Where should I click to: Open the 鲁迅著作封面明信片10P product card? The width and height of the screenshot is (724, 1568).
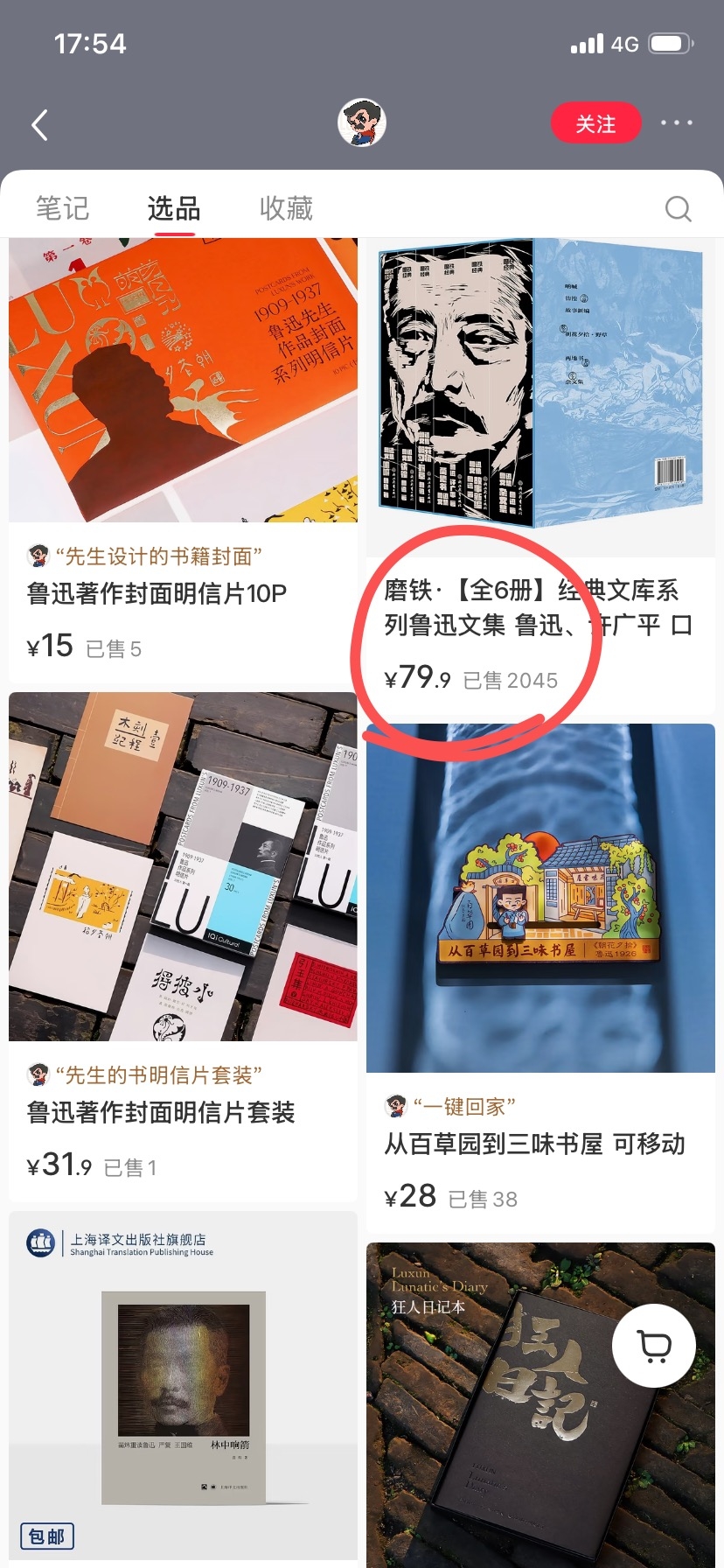tap(183, 460)
